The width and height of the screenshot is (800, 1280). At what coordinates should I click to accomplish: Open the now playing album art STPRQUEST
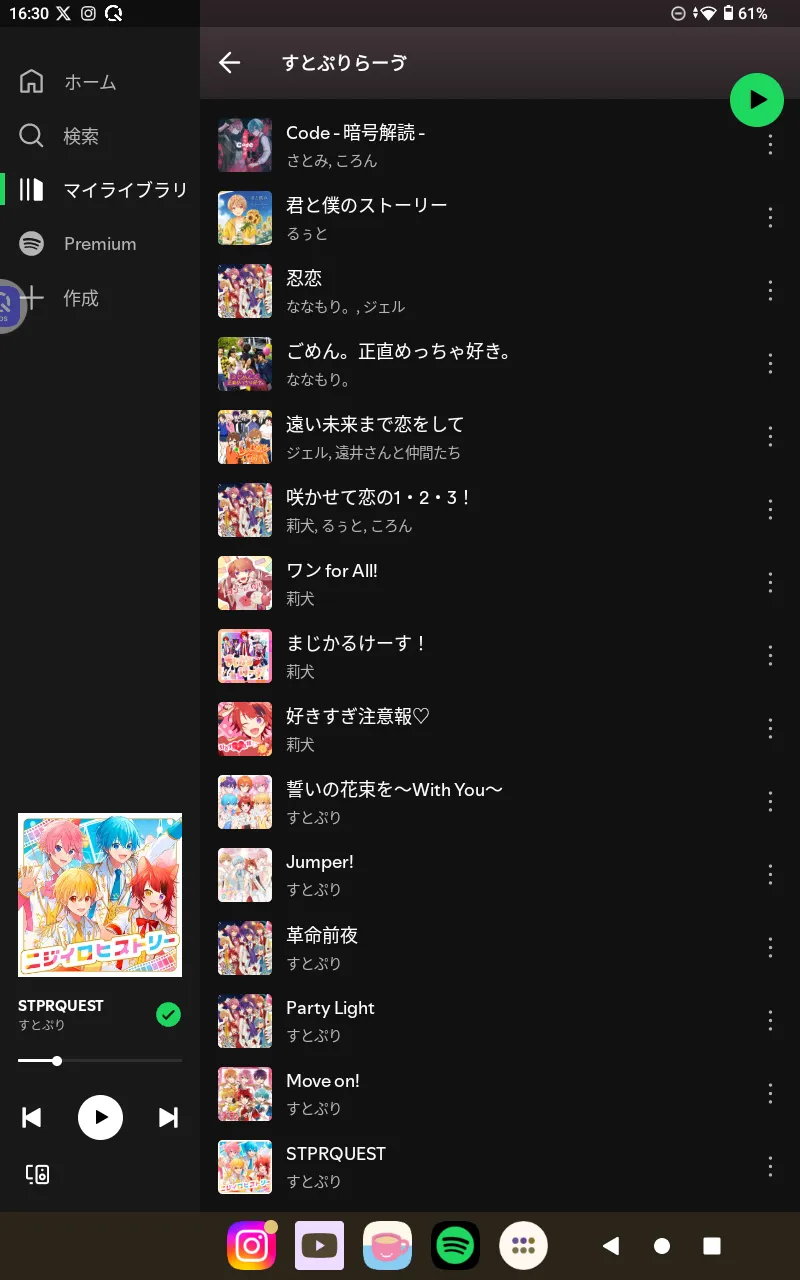[100, 895]
